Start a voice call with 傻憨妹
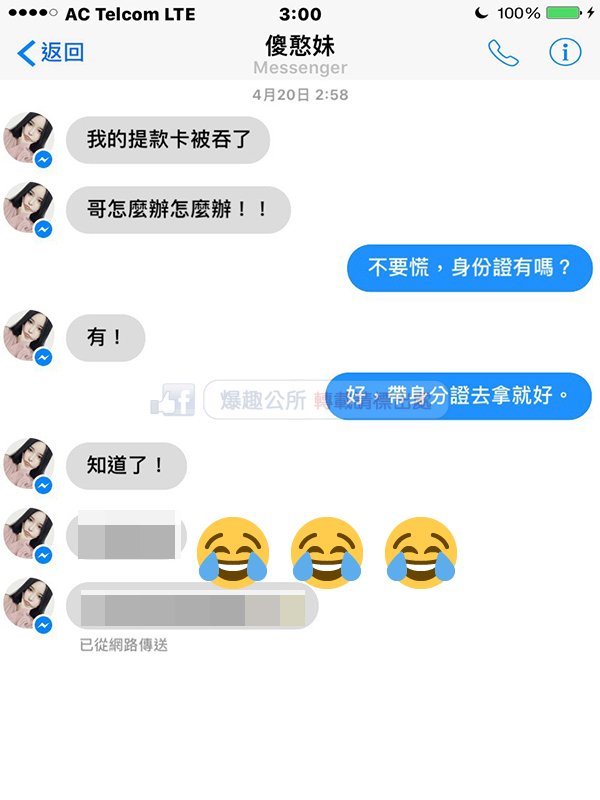Viewport: 600px width, 800px height. (503, 53)
